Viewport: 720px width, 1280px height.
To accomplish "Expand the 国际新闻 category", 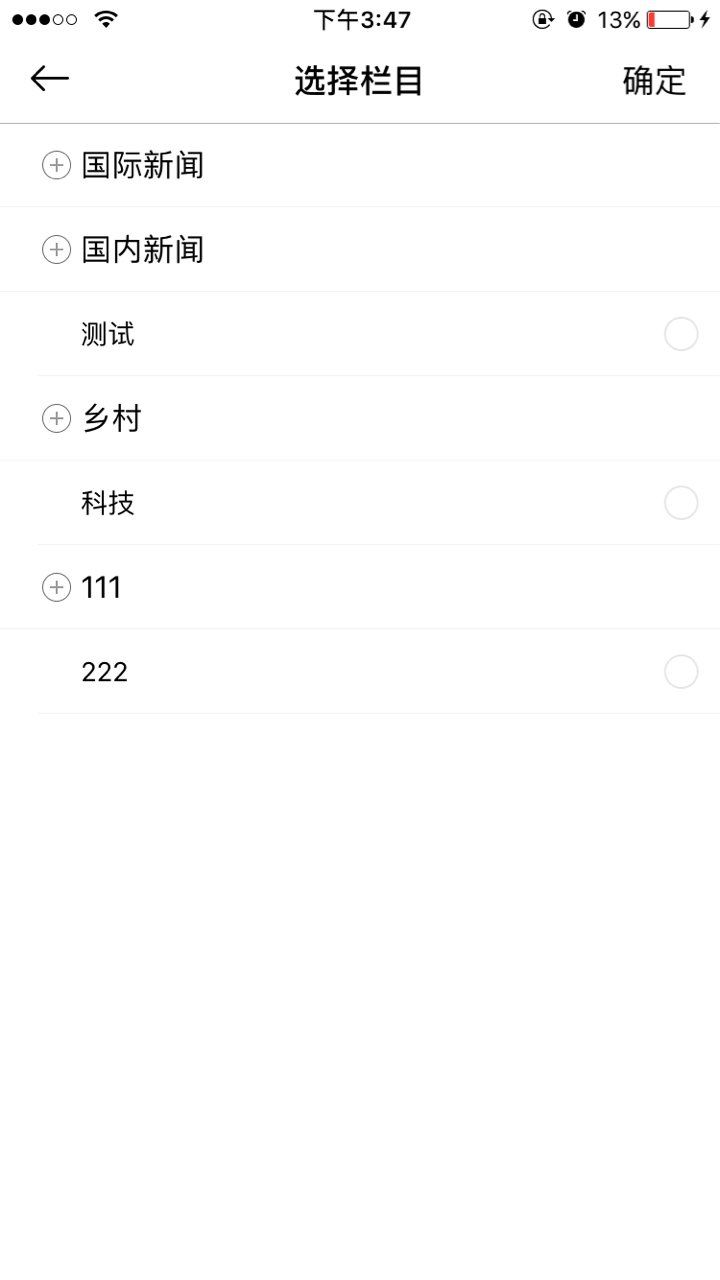I will (x=56, y=165).
